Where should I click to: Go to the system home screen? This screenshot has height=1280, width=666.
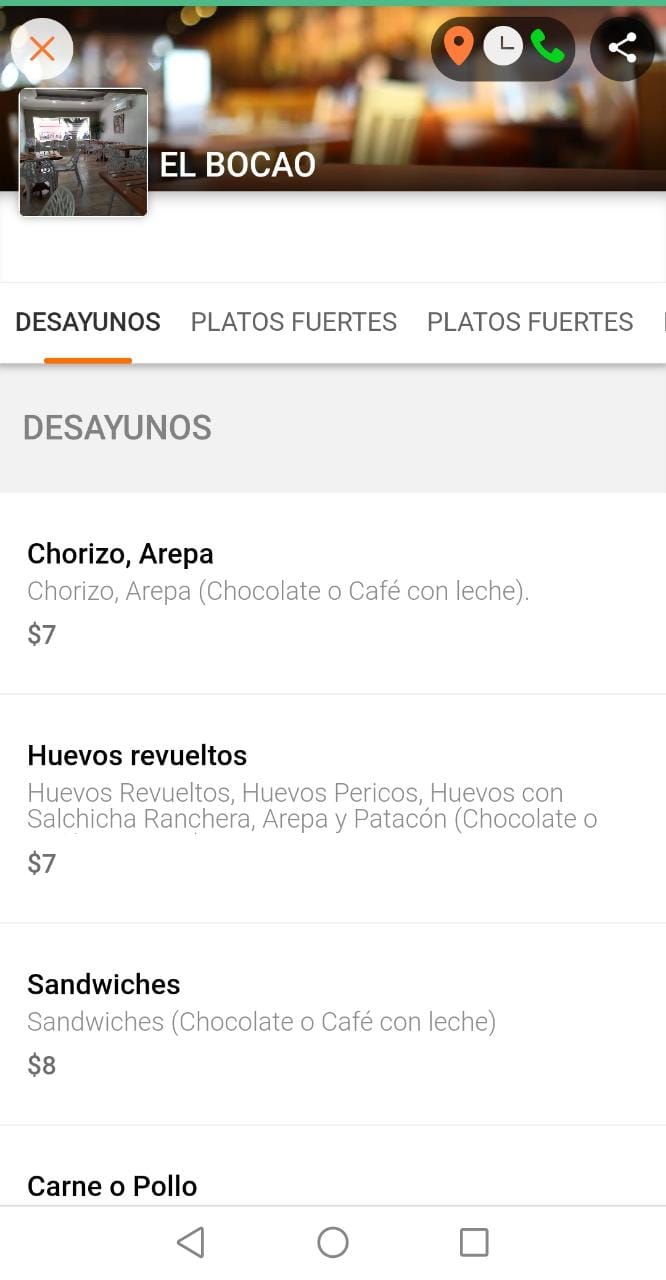click(x=333, y=1242)
